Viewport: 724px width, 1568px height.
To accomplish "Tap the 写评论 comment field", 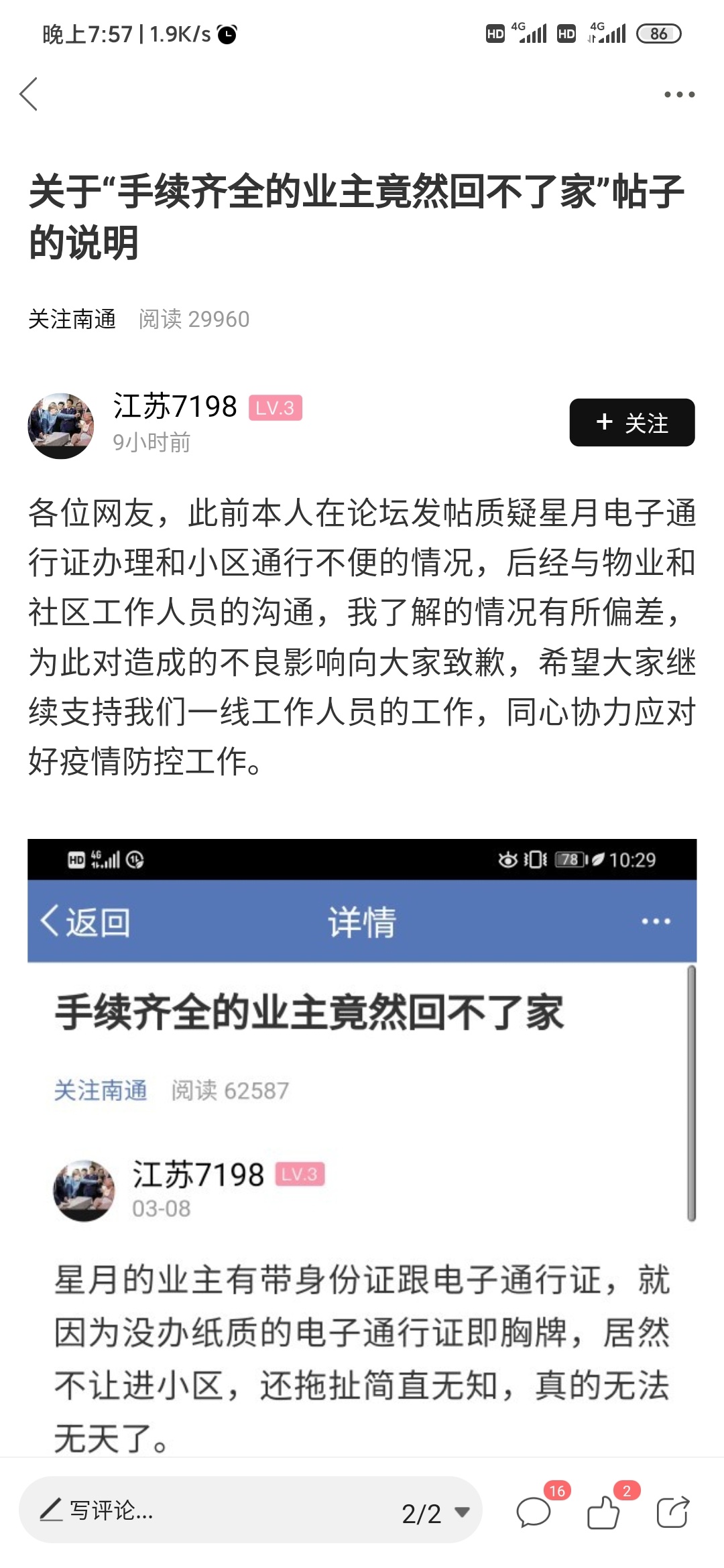I will [x=201, y=1511].
